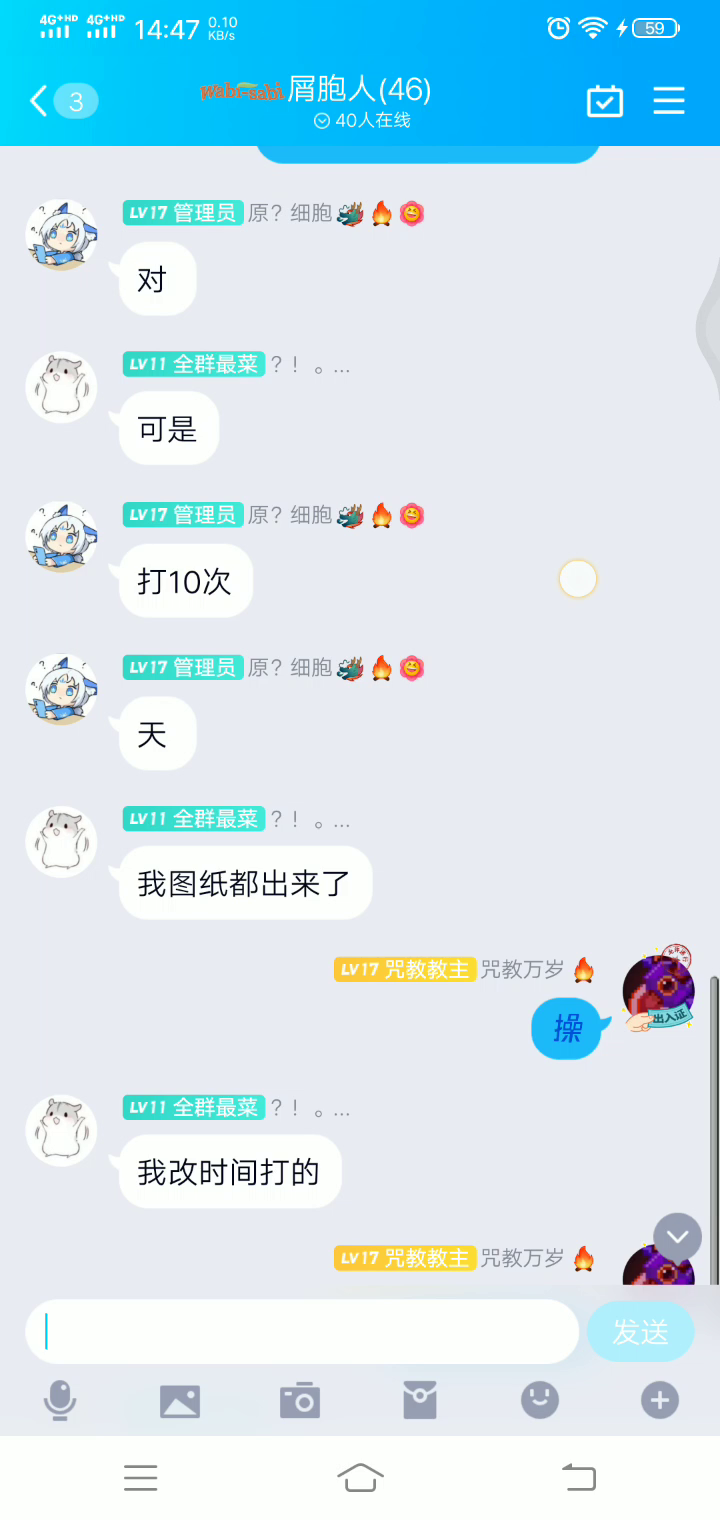Open the photo gallery picker
The image size is (720, 1520).
tap(180, 1401)
